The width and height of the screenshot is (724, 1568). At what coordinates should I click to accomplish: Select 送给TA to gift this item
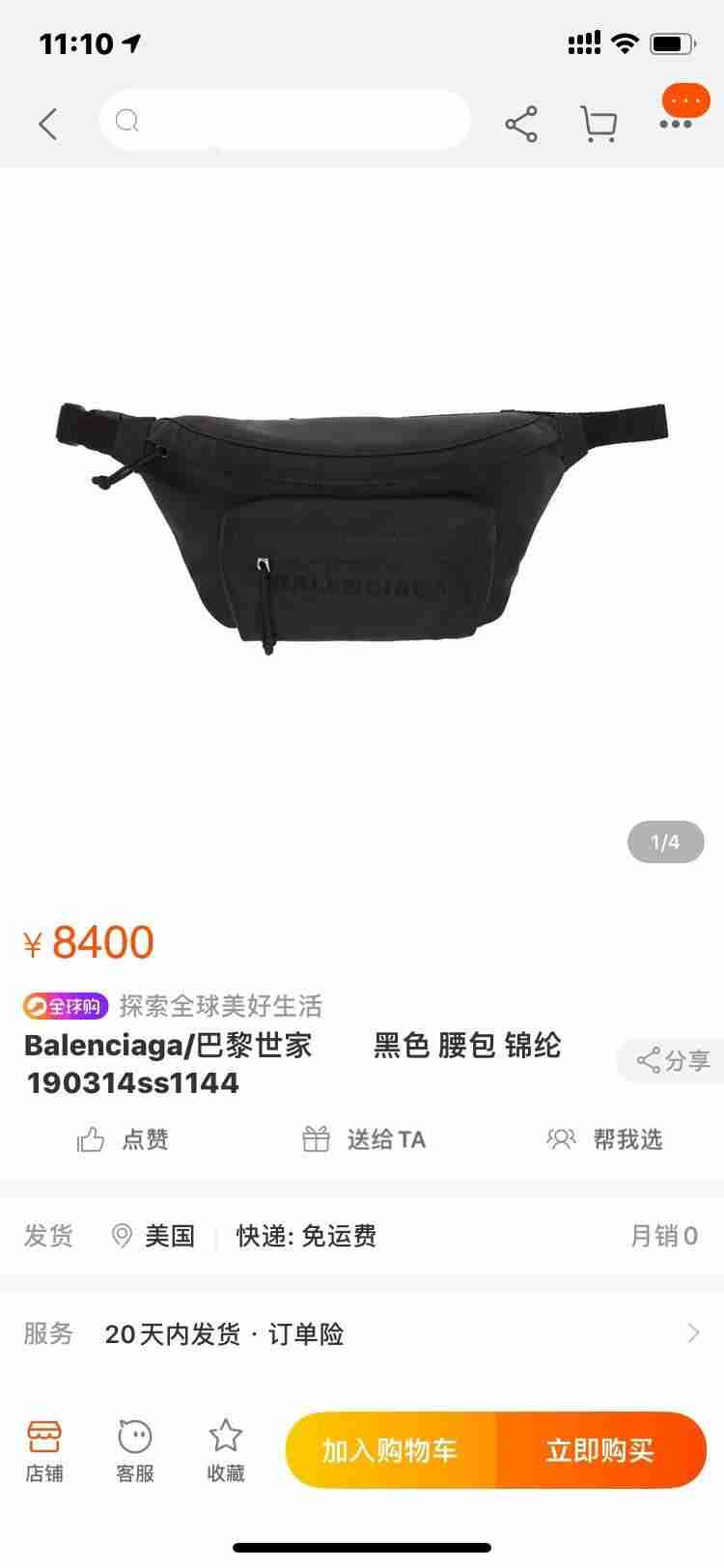point(364,1139)
